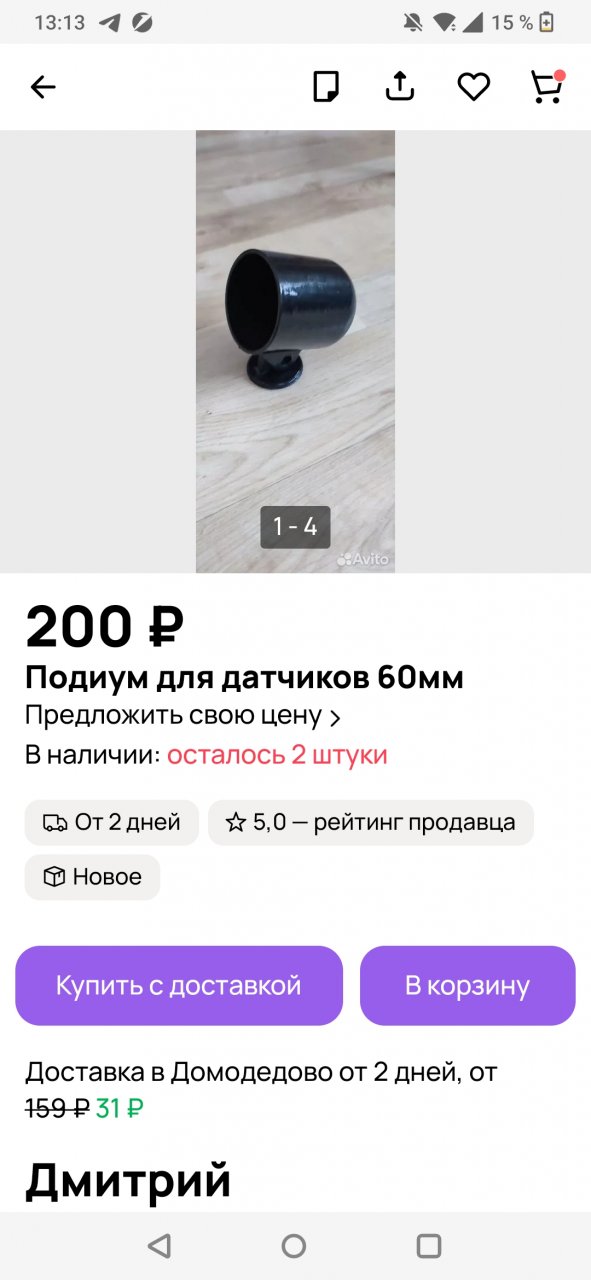This screenshot has width=591, height=1280.
Task: Add item to cart with "В корзину"
Action: (468, 986)
